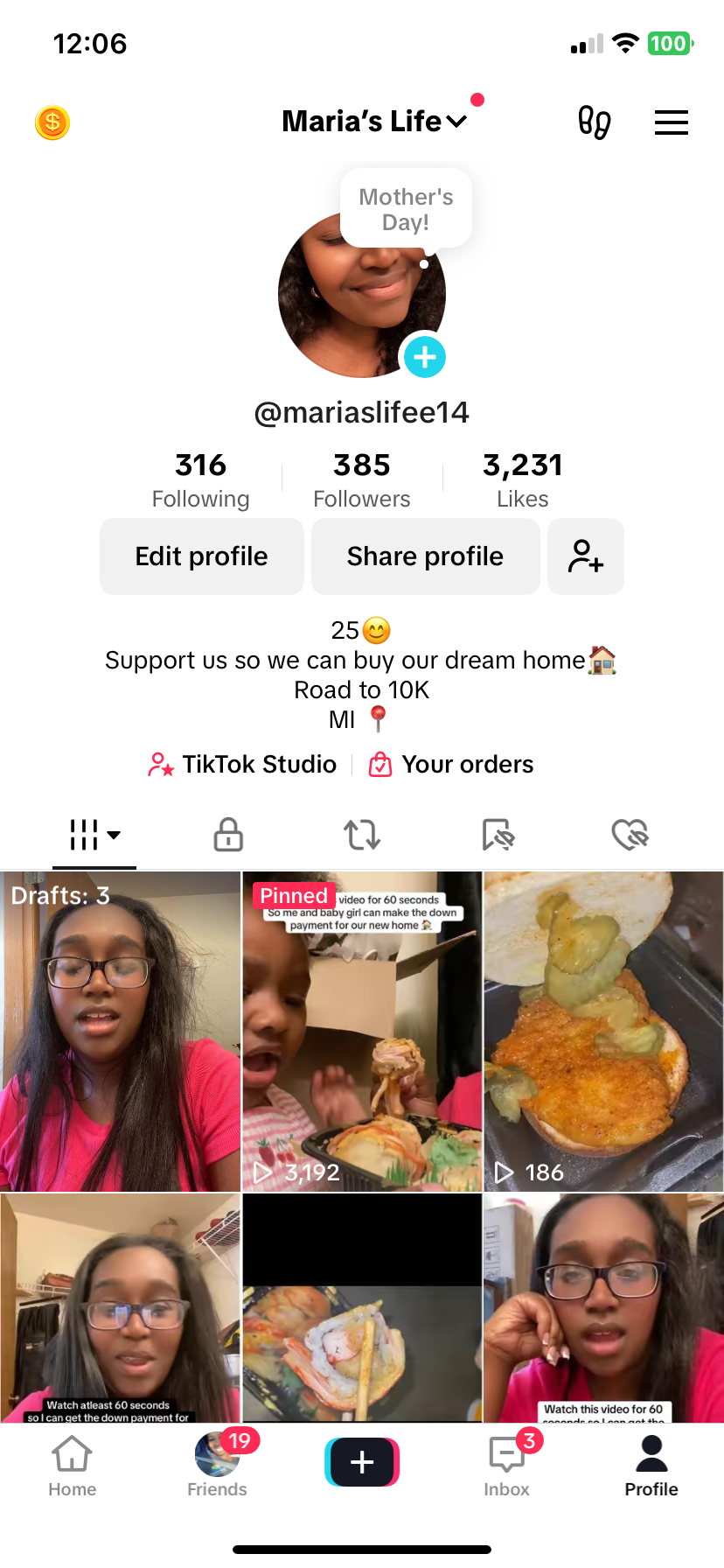The height and width of the screenshot is (1568, 724).
Task: Open the Edit profile button
Action: click(x=202, y=556)
